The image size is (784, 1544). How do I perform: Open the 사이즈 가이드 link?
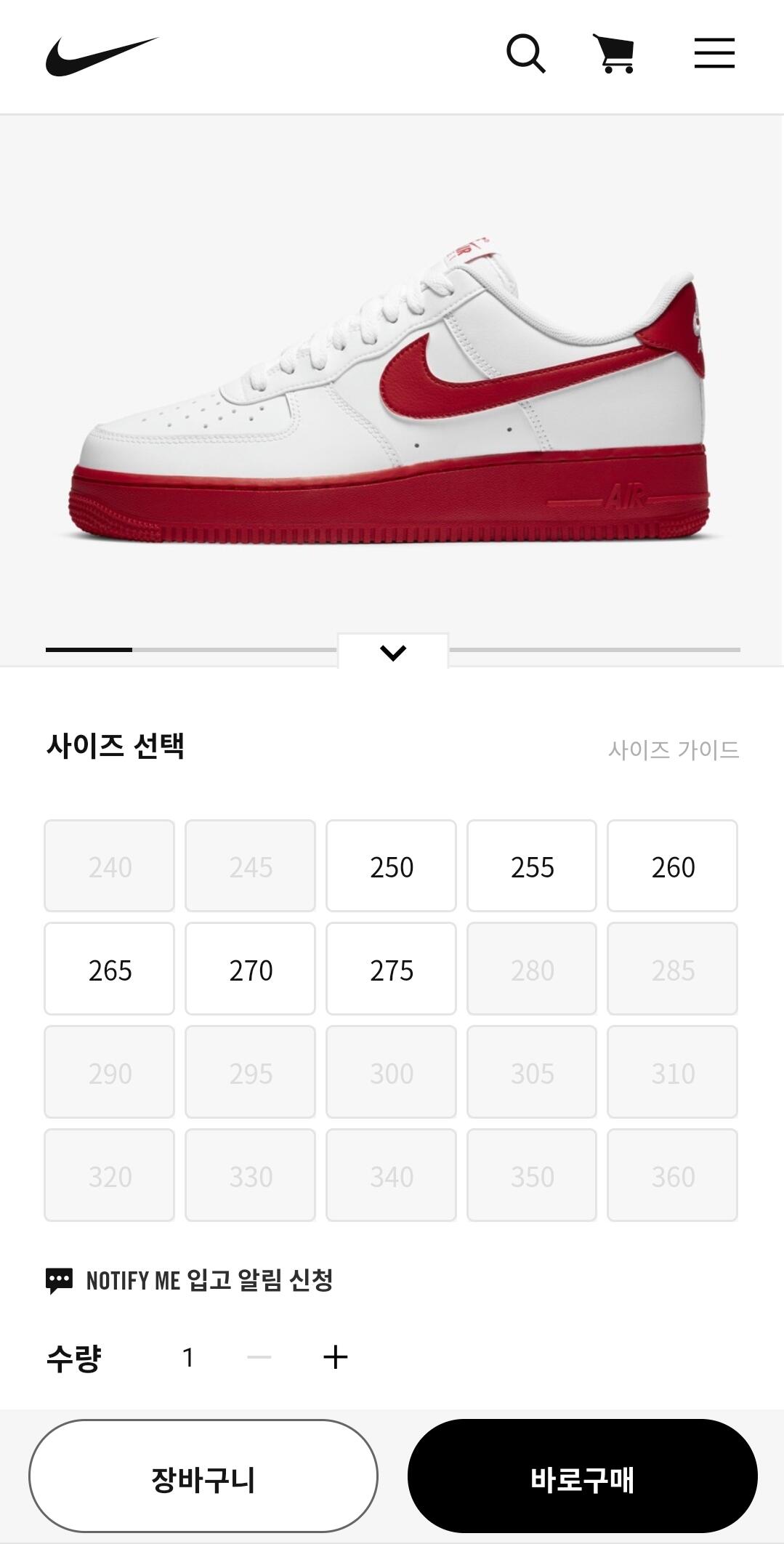[673, 749]
